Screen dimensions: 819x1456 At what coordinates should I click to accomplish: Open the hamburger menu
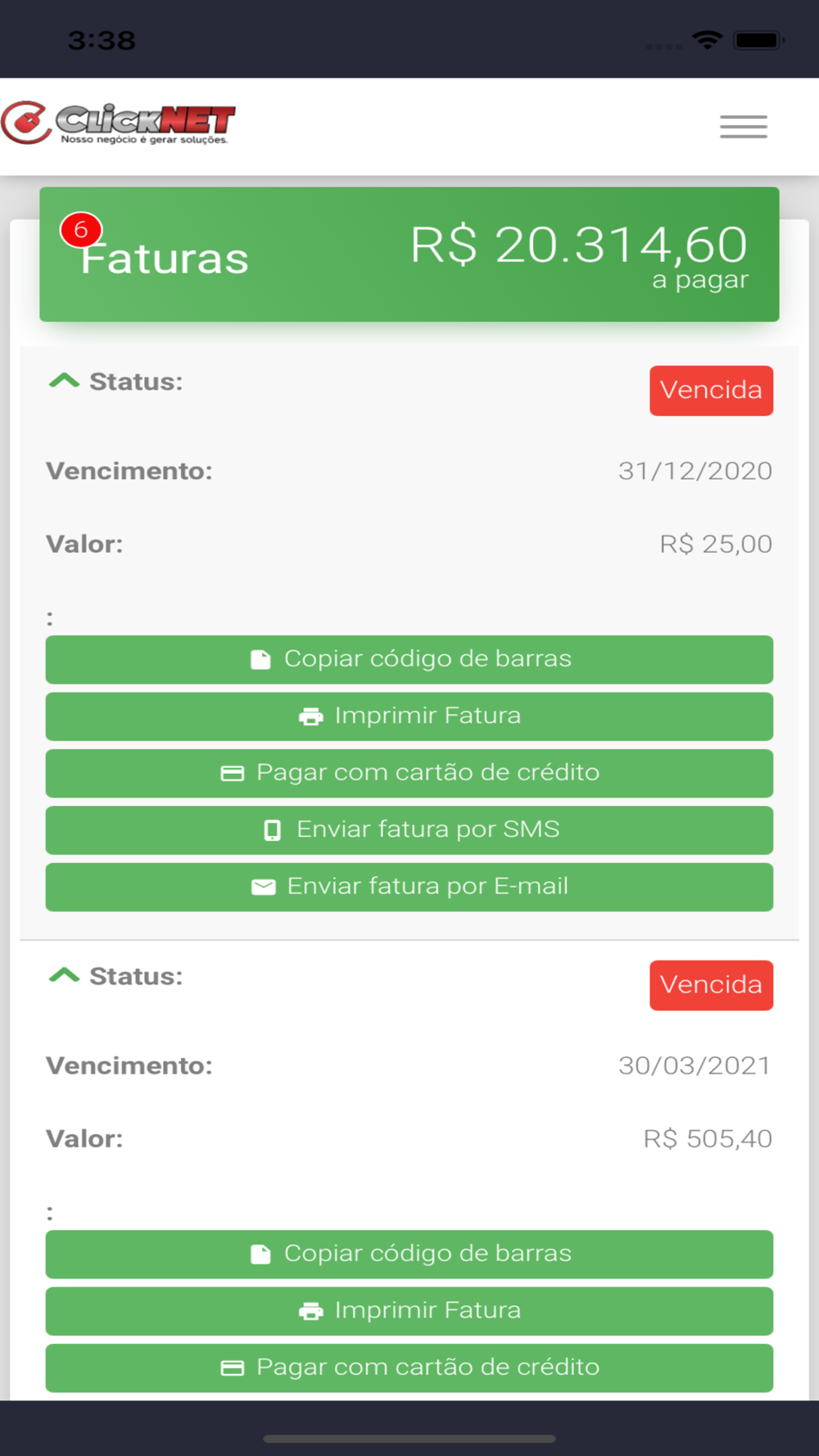pyautogui.click(x=743, y=127)
